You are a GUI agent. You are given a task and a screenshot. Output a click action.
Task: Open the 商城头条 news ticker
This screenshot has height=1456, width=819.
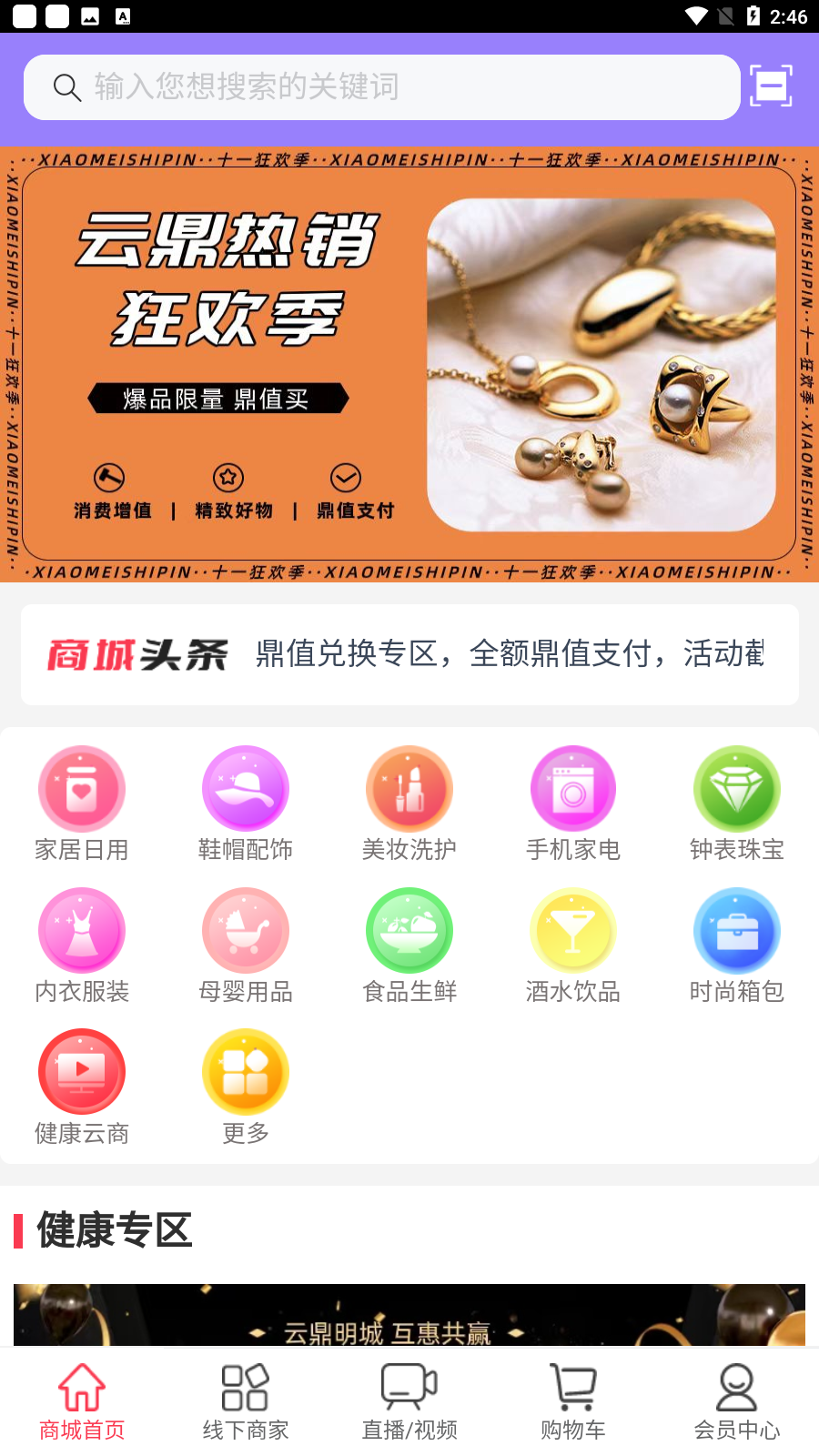click(409, 654)
